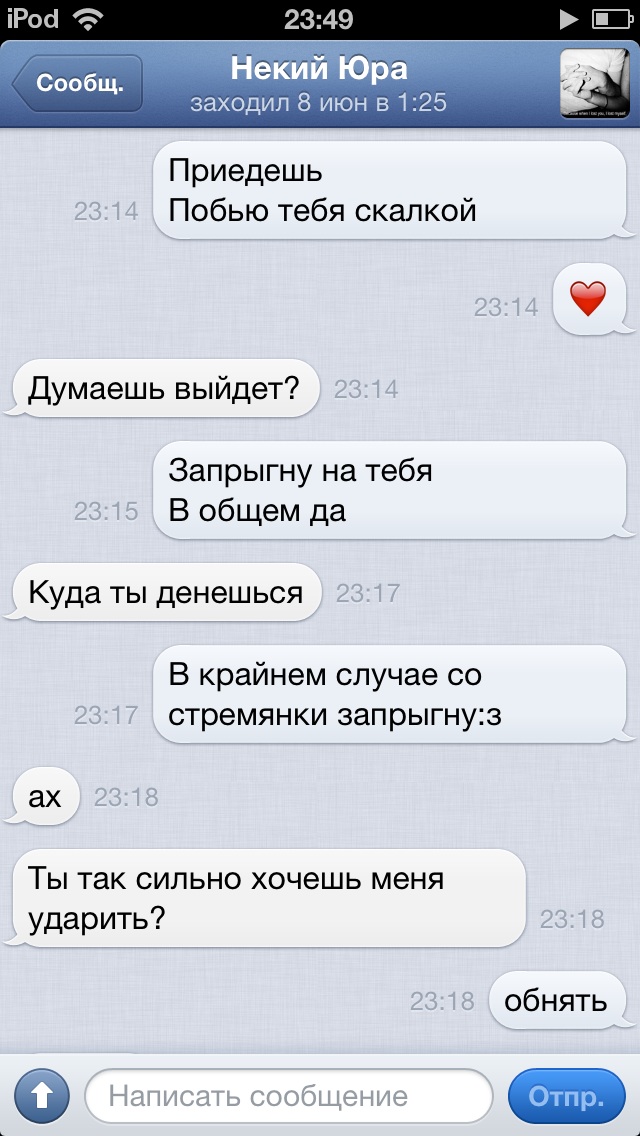
Task: Open Некий Юра's profile picture
Action: (x=593, y=83)
